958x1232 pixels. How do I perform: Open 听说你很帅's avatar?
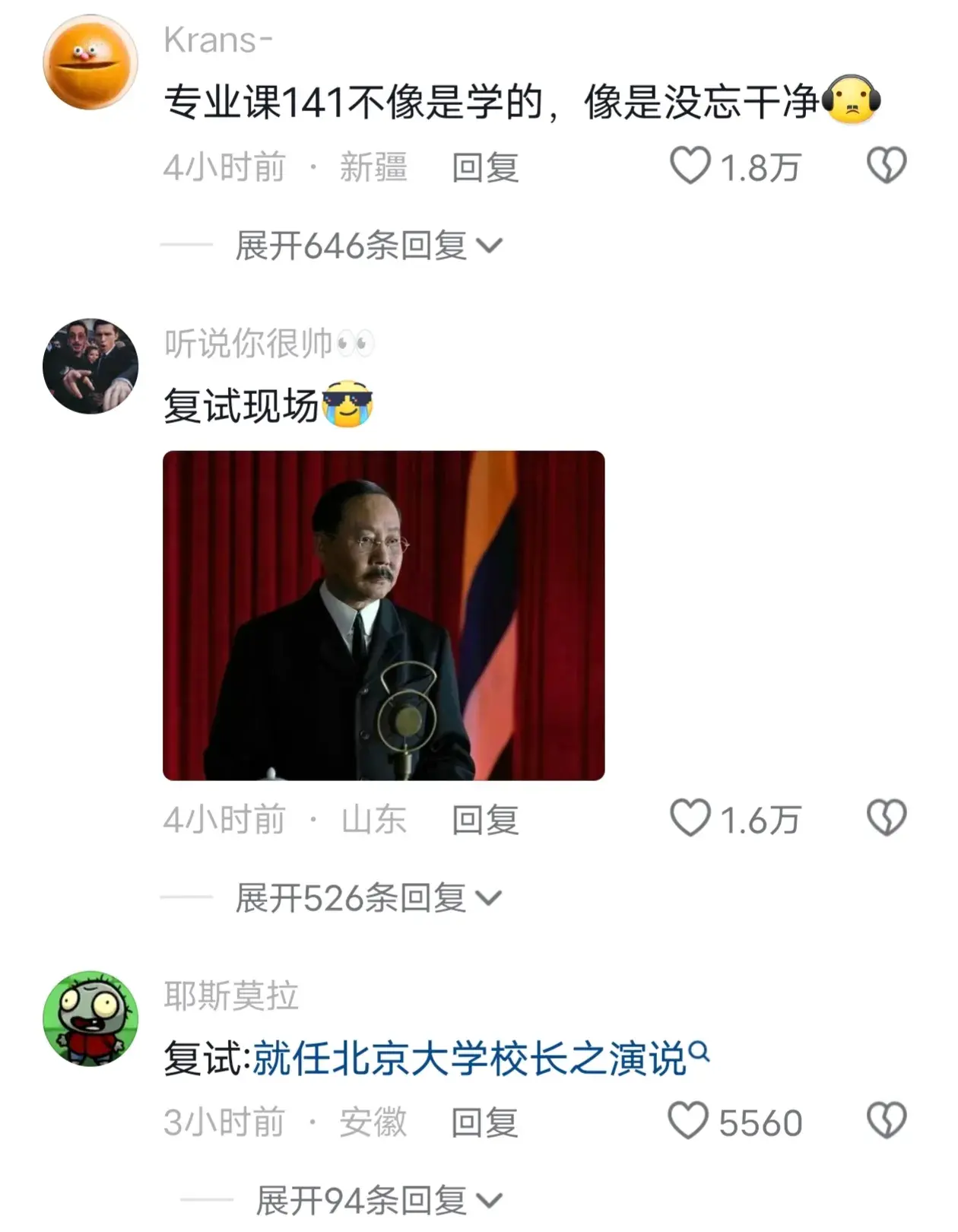click(90, 366)
